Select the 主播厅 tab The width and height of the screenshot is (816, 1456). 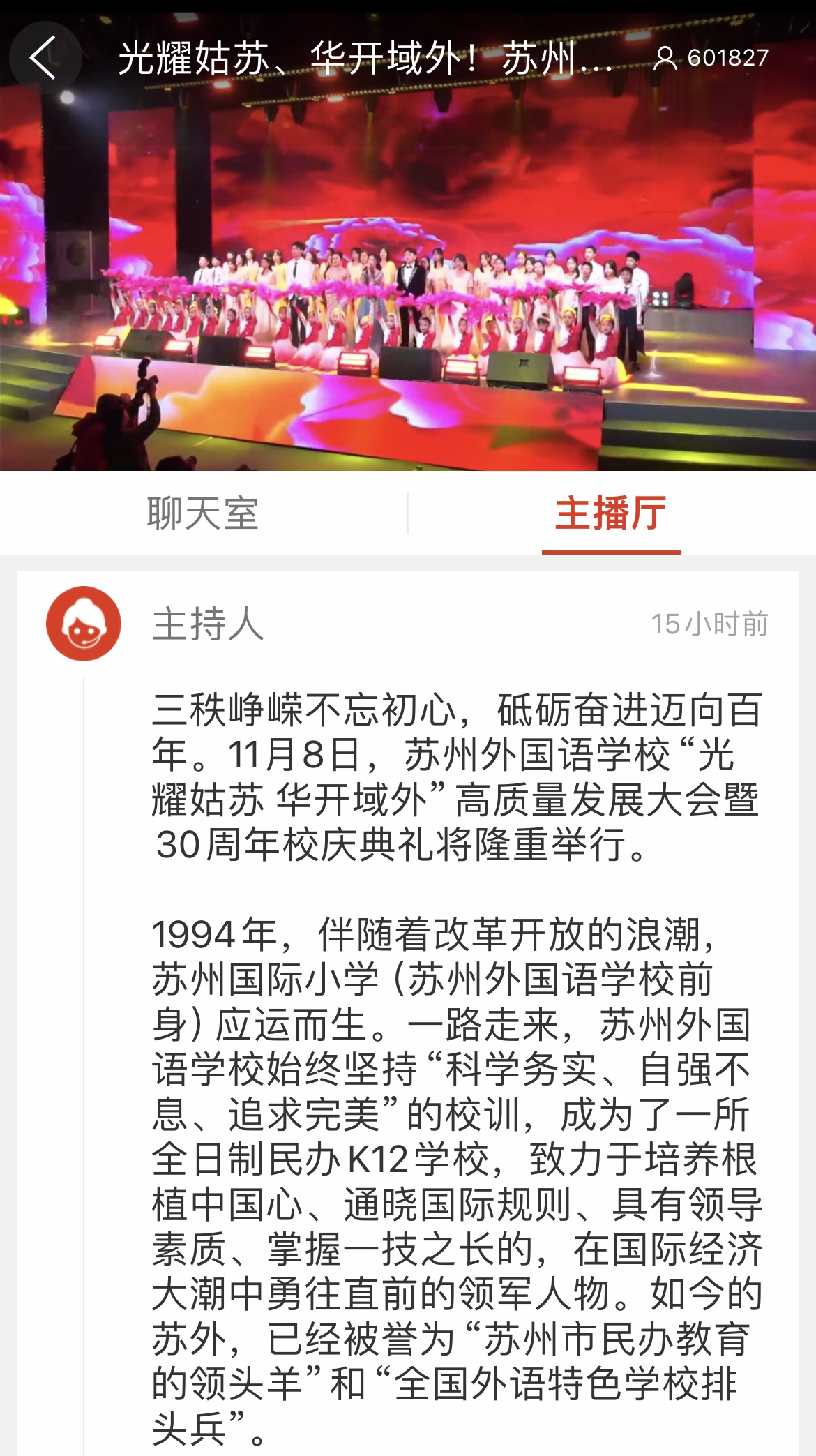pos(610,513)
